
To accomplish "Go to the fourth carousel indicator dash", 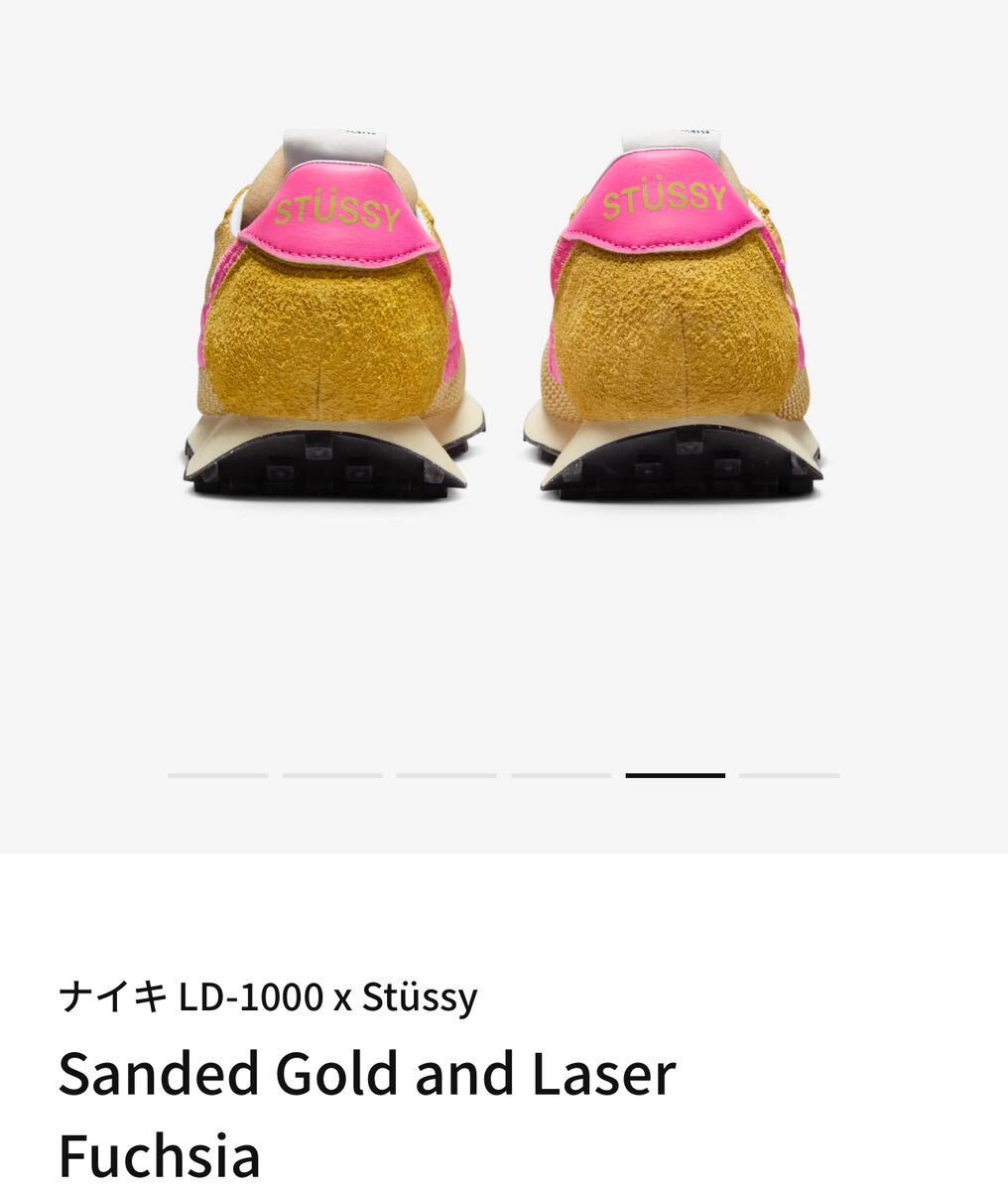I will click(561, 775).
